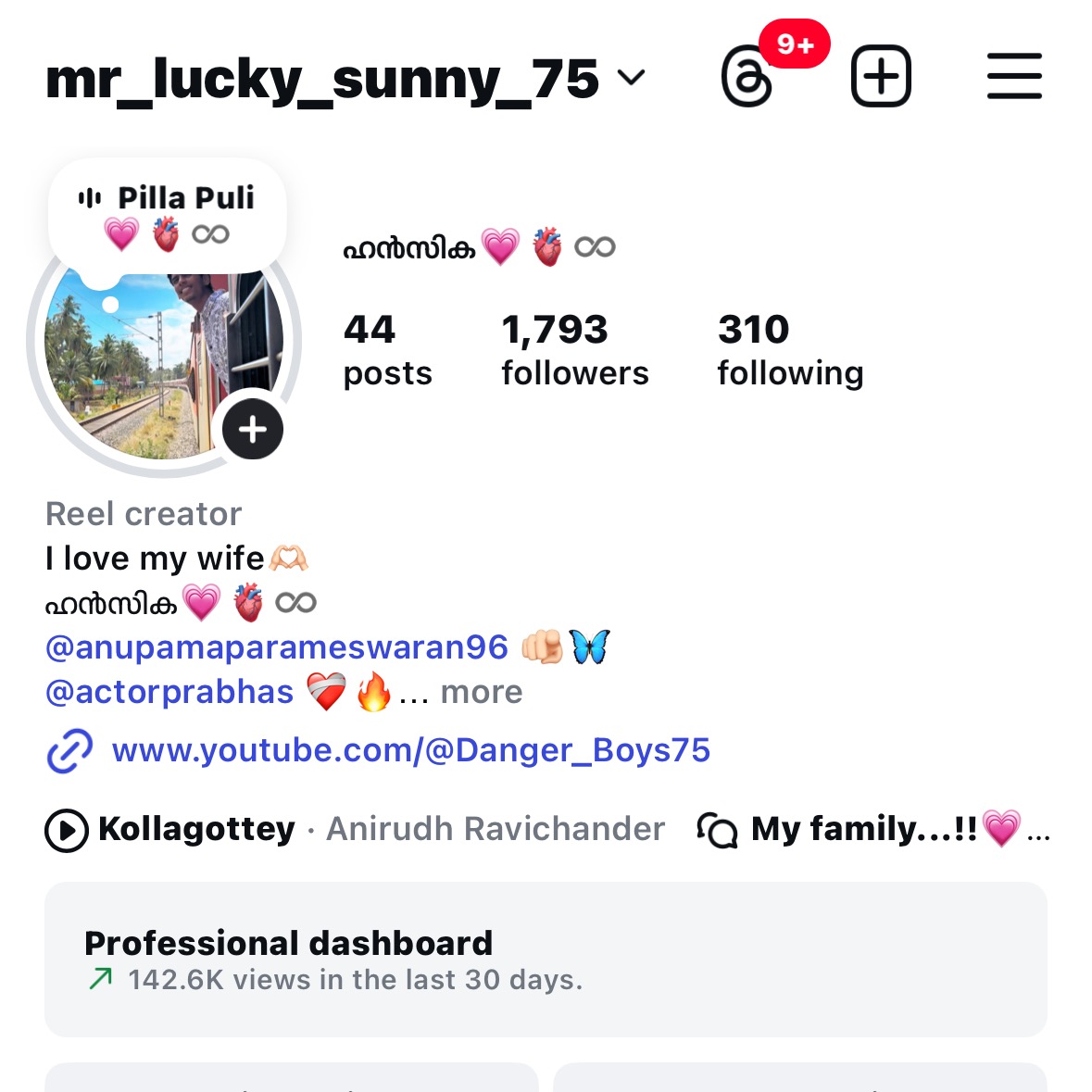Open the 310 following list
Image resolution: width=1092 pixels, height=1092 pixels.
(790, 350)
